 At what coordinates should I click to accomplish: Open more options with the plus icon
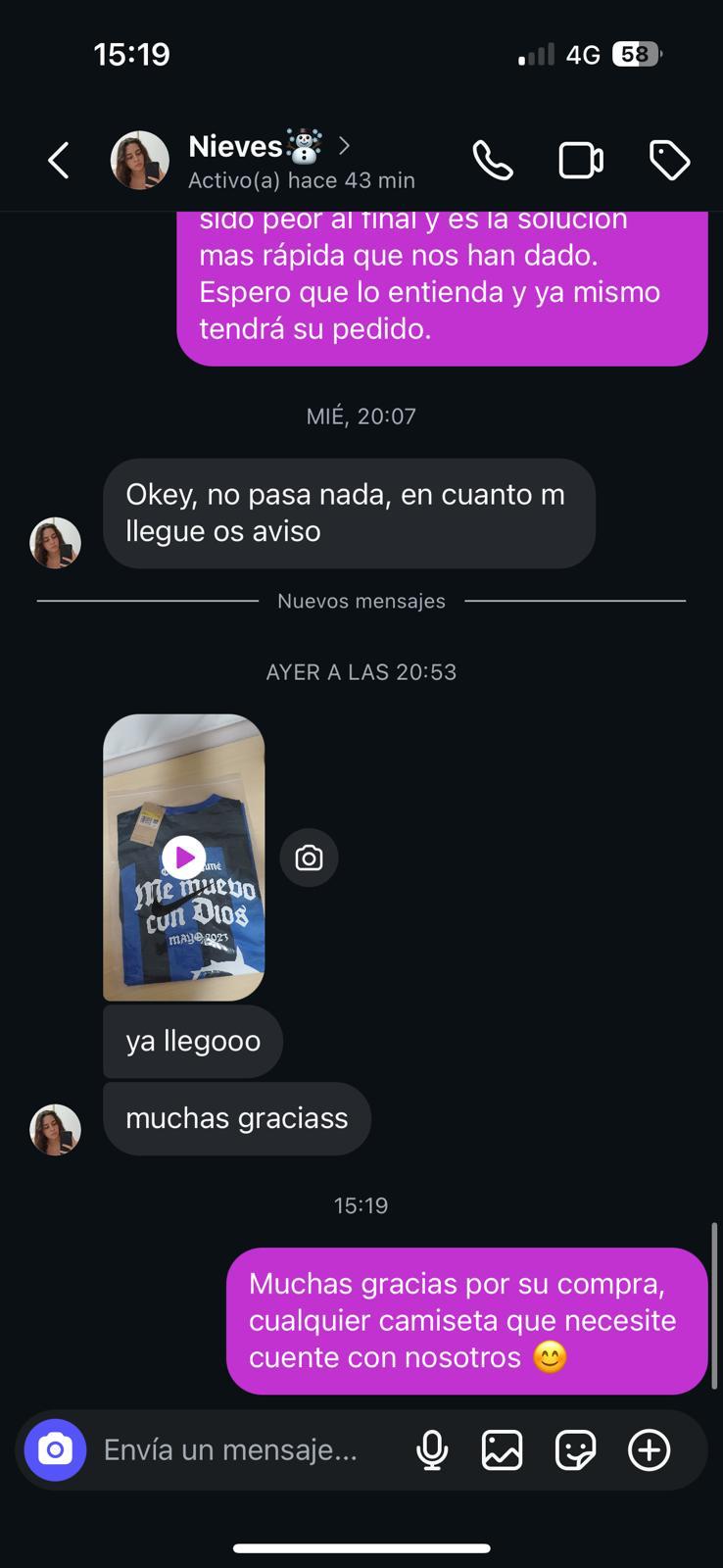[649, 1449]
